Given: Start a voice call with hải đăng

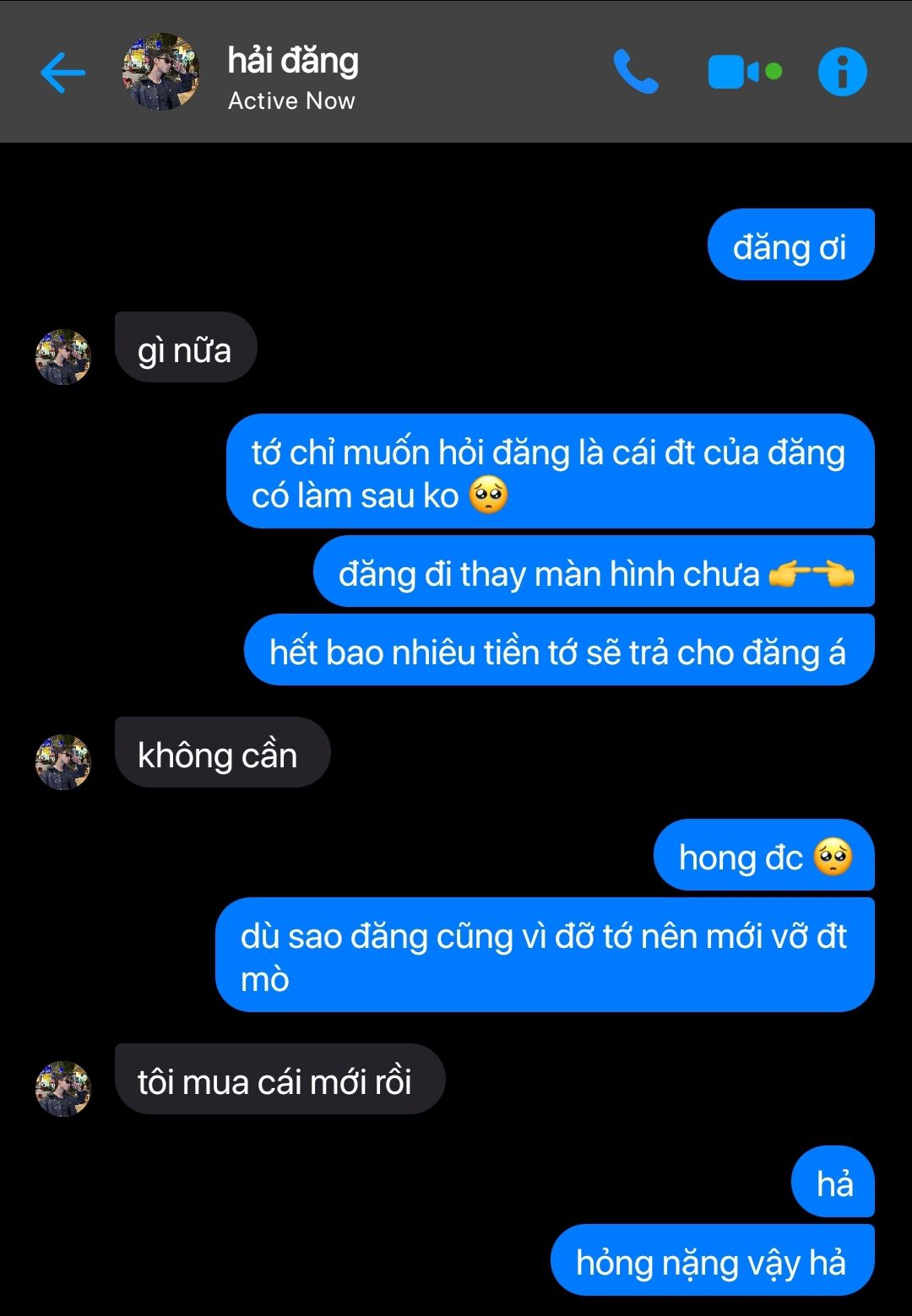Looking at the screenshot, I should pos(635,73).
